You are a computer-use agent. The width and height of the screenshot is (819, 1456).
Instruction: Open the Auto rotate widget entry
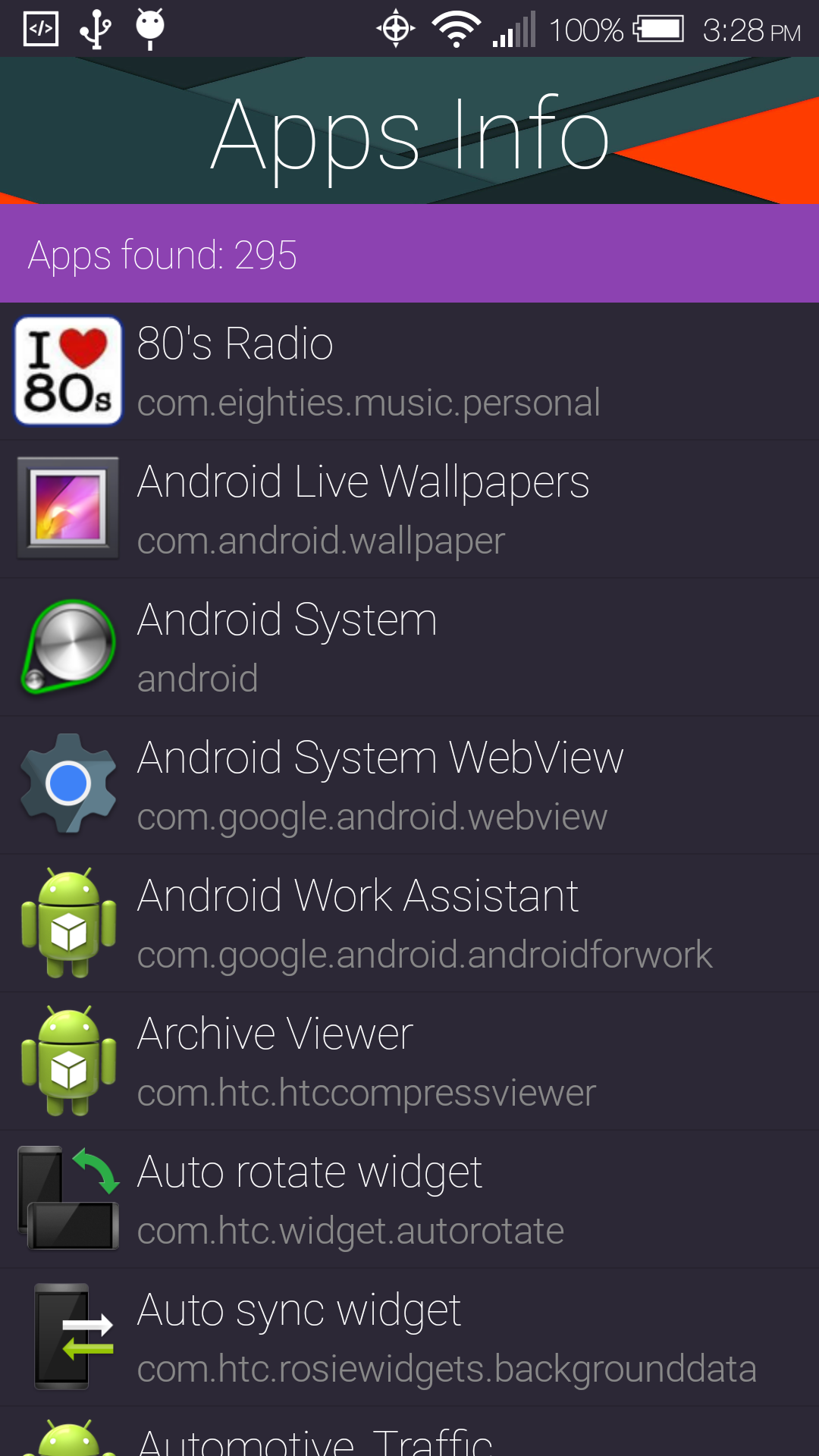click(x=409, y=1200)
